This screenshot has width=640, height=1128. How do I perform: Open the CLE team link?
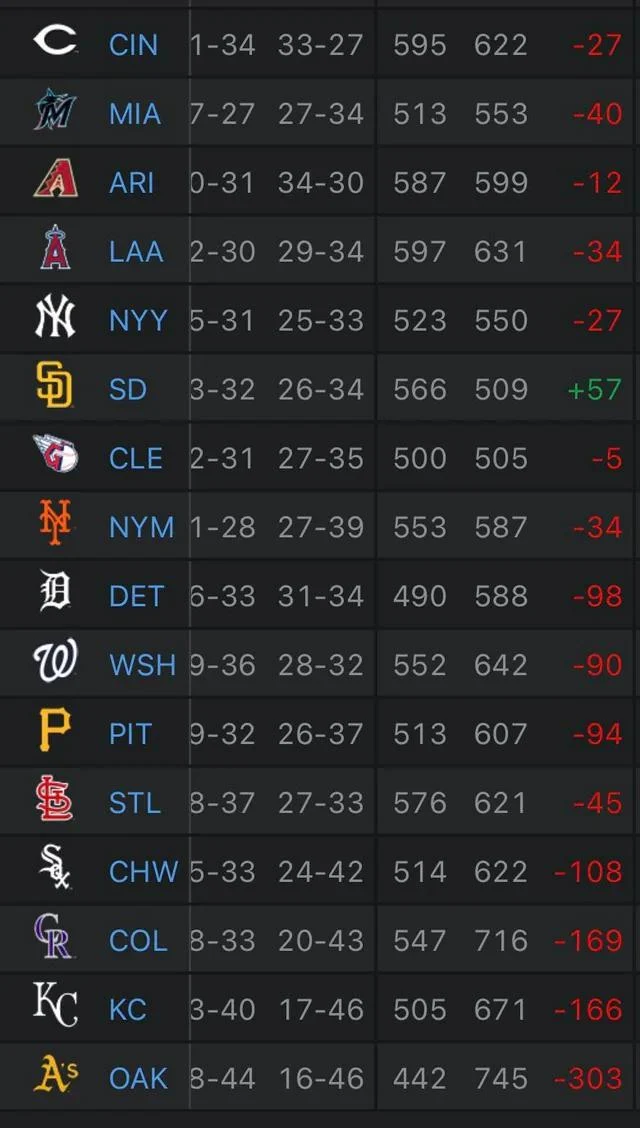click(x=136, y=459)
